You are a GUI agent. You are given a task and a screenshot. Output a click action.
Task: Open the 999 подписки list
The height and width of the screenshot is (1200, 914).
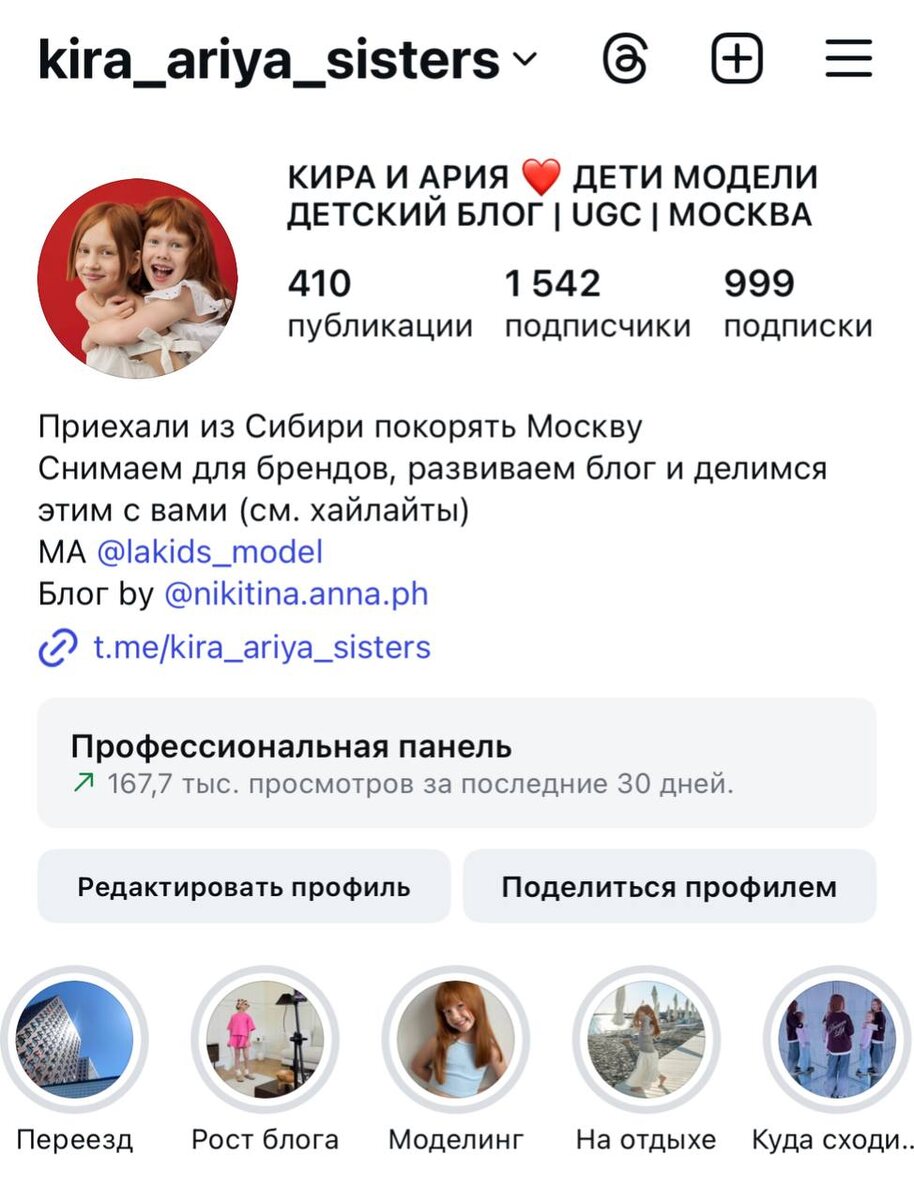click(x=797, y=303)
